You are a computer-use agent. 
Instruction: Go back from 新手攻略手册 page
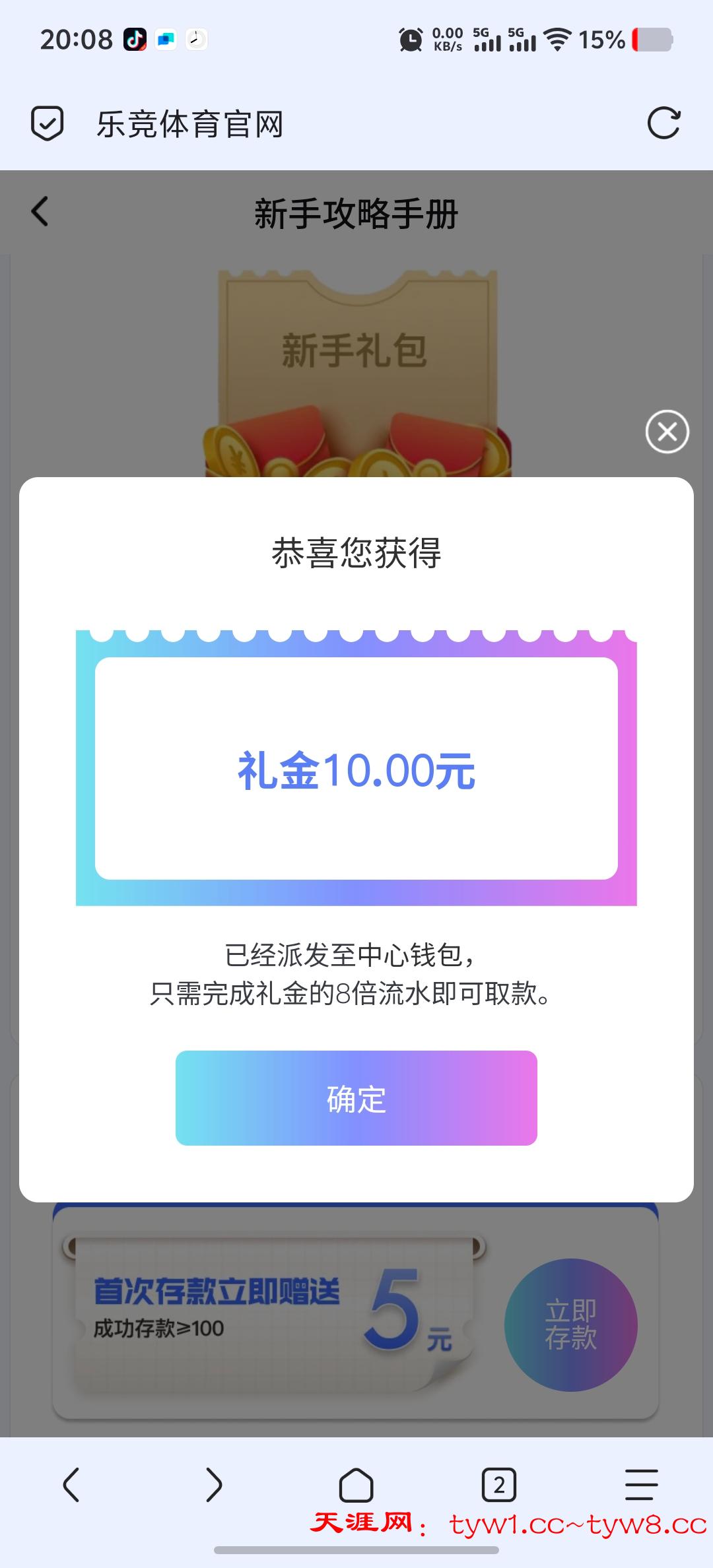(x=40, y=212)
